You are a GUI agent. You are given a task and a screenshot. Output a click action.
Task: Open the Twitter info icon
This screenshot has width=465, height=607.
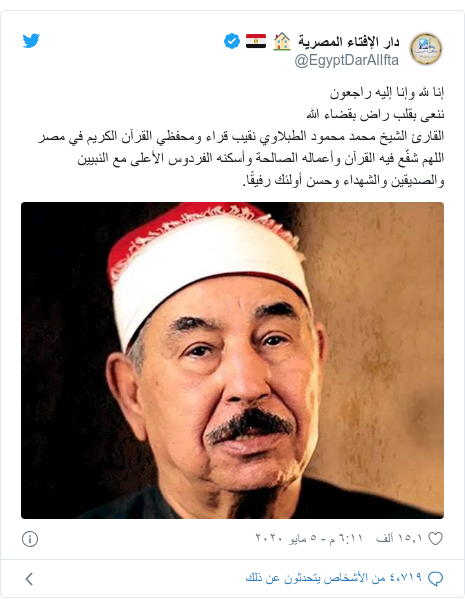30,539
